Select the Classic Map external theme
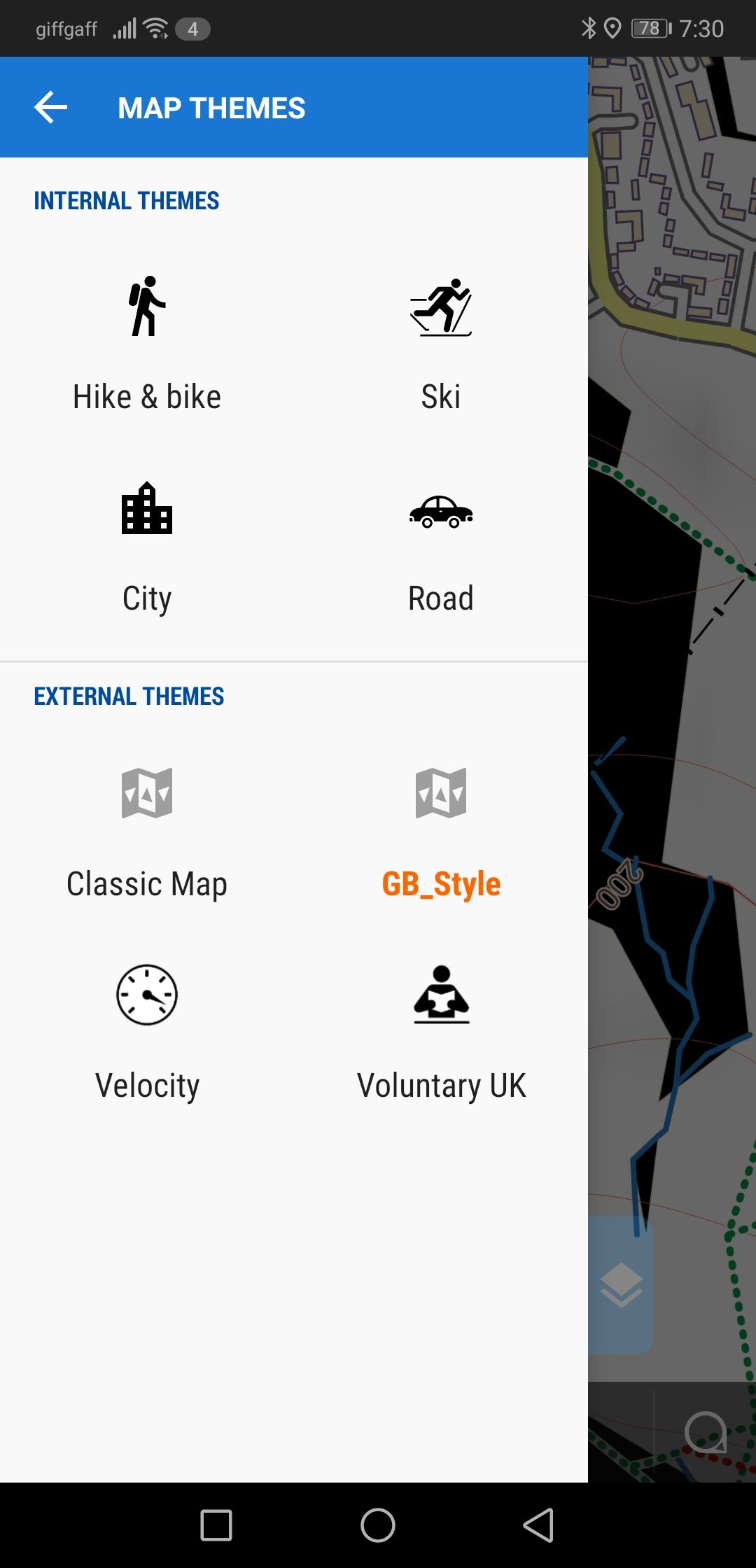 (x=147, y=833)
